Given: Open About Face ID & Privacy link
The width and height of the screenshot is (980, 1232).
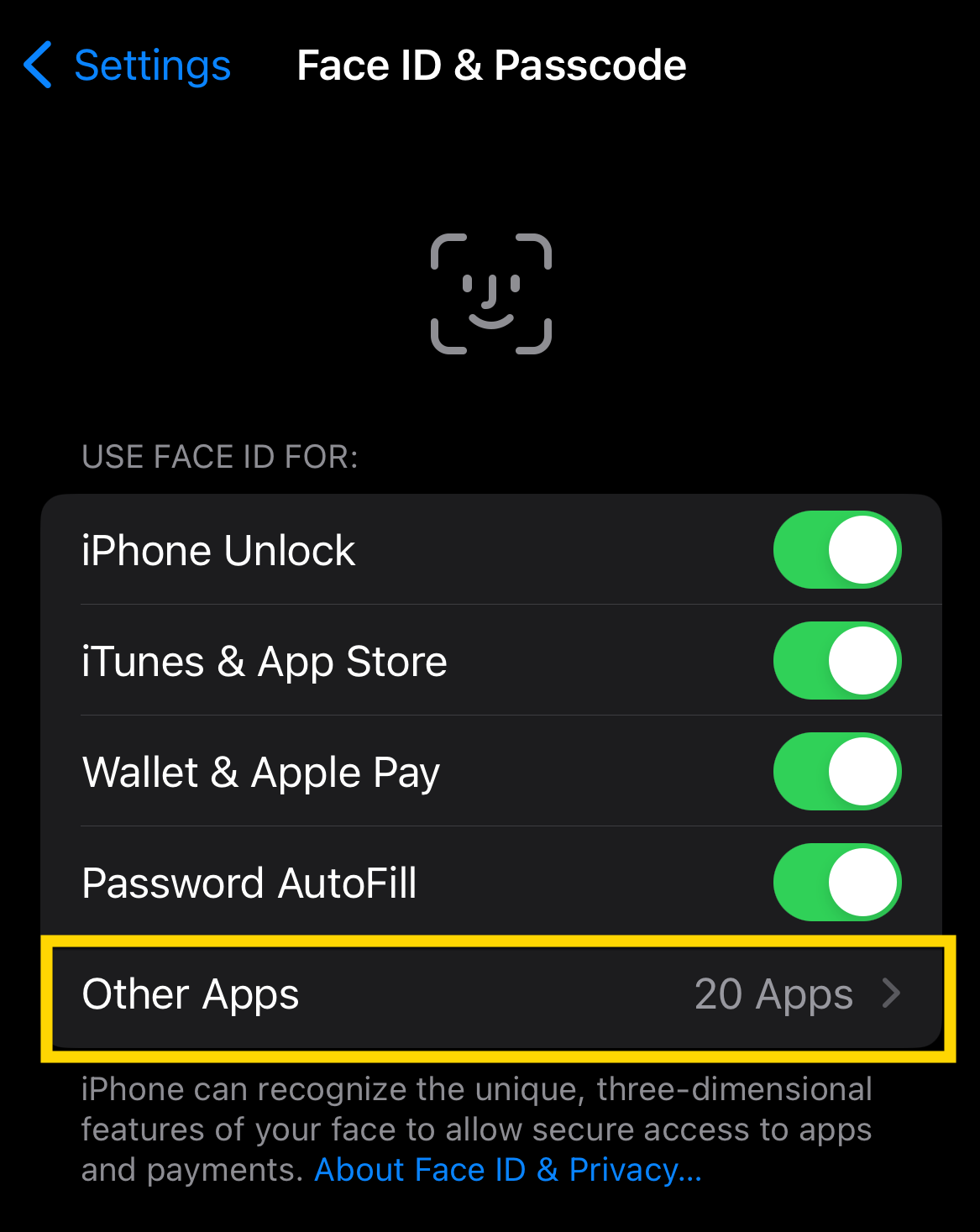Looking at the screenshot, I should tap(507, 1170).
